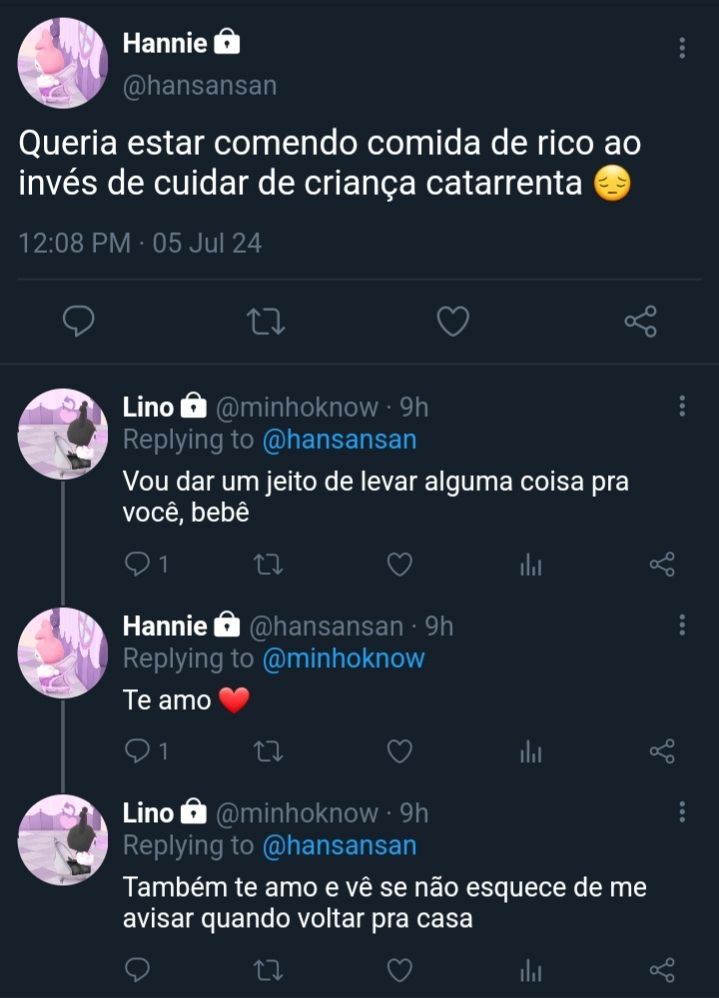719x998 pixels.
Task: Like Hannie's tweet about comida de rico
Action: click(453, 321)
